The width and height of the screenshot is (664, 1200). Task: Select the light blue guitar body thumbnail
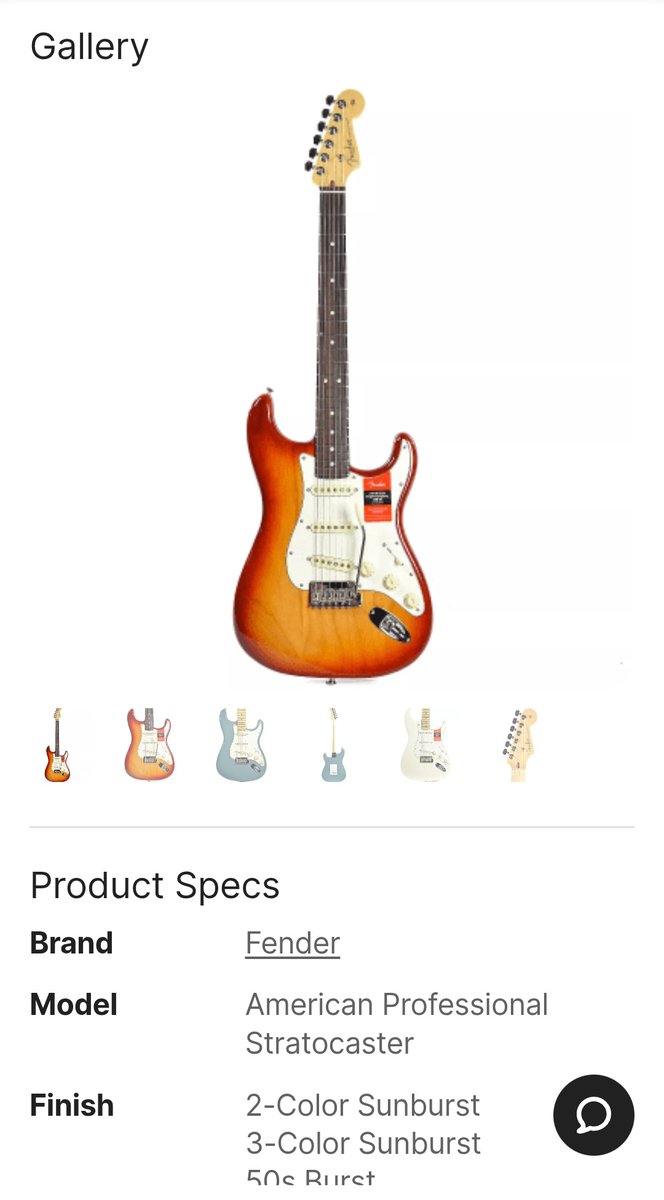point(241,745)
